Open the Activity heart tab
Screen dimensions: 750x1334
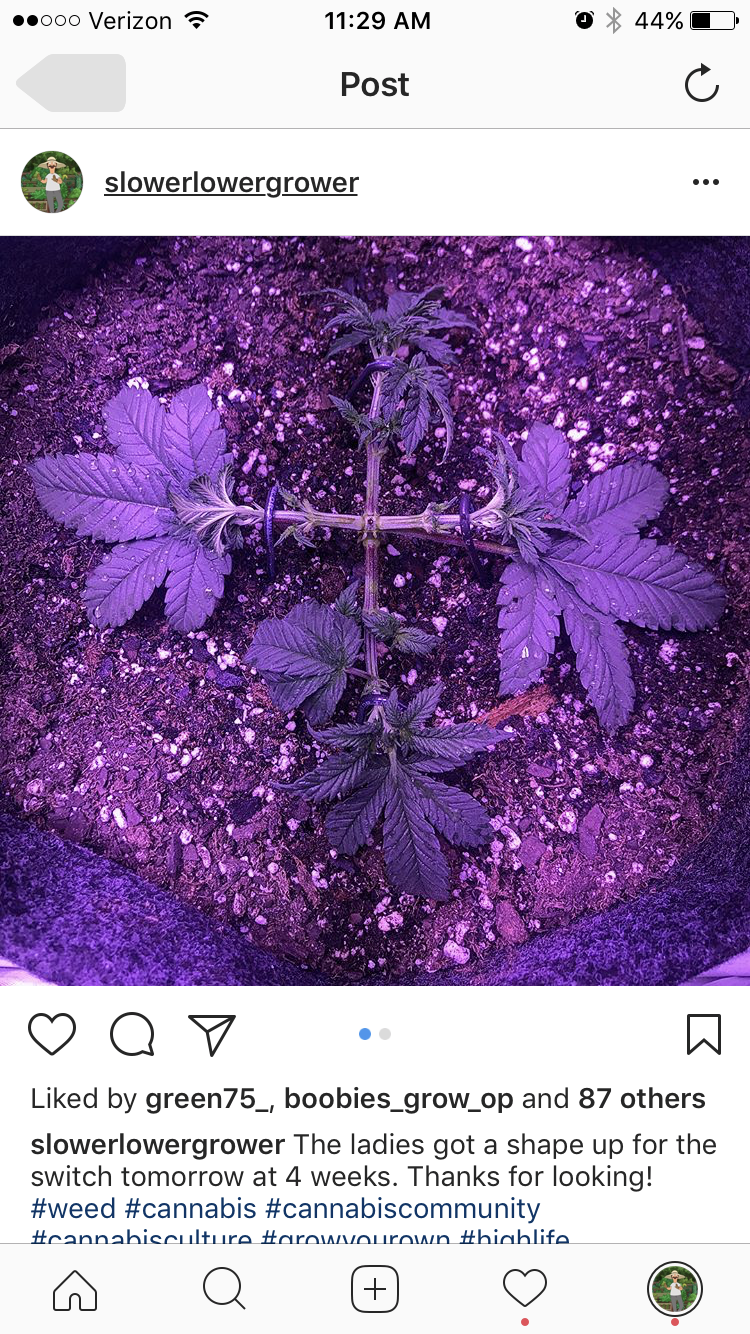(x=525, y=1289)
